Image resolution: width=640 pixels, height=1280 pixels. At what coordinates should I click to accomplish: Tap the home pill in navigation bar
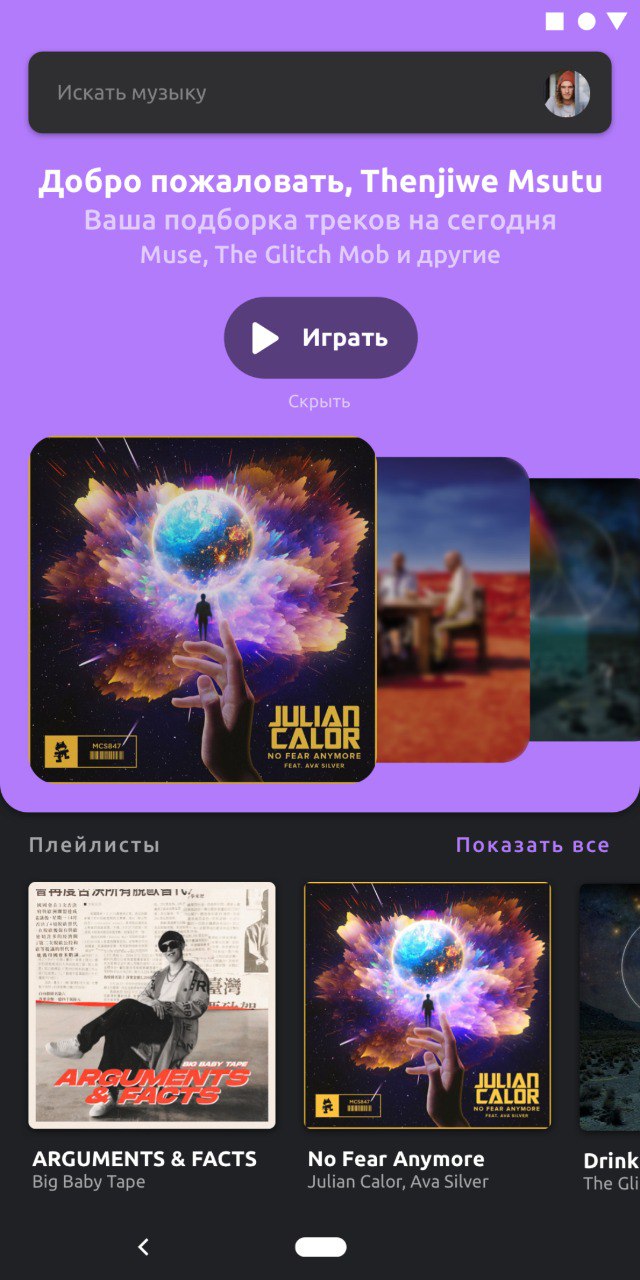(320, 1247)
